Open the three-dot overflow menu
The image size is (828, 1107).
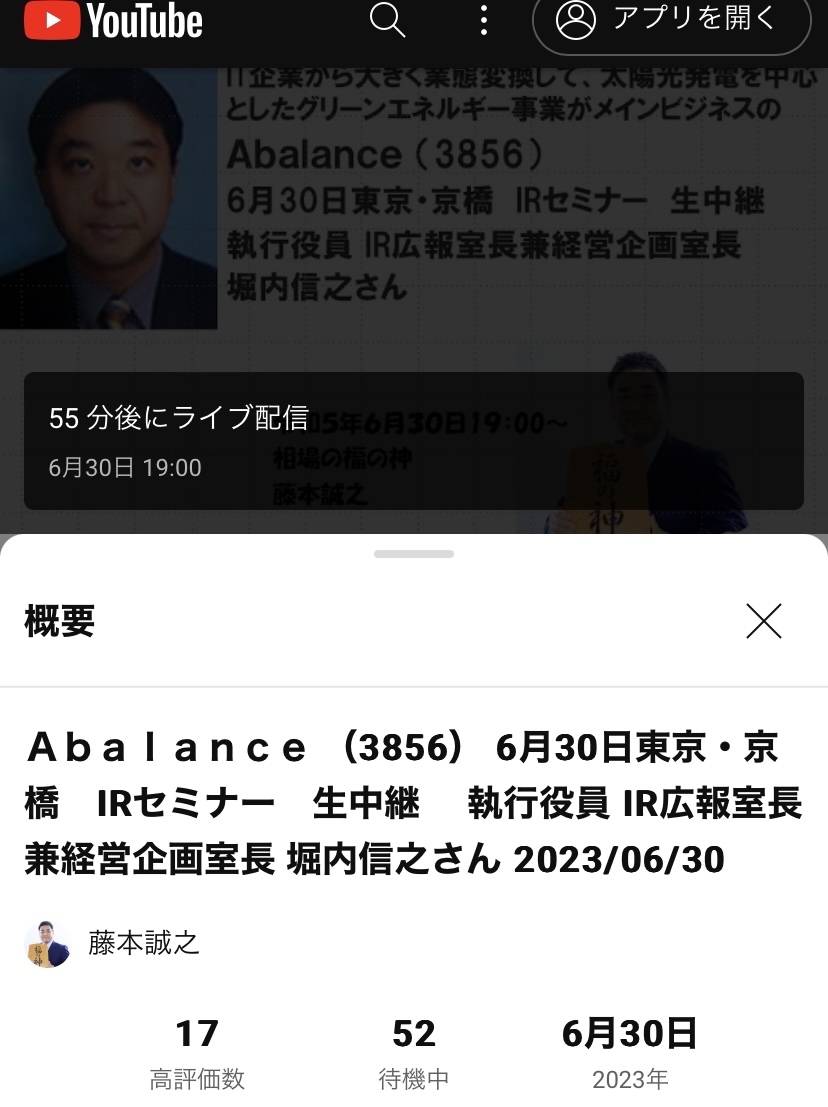tap(483, 20)
